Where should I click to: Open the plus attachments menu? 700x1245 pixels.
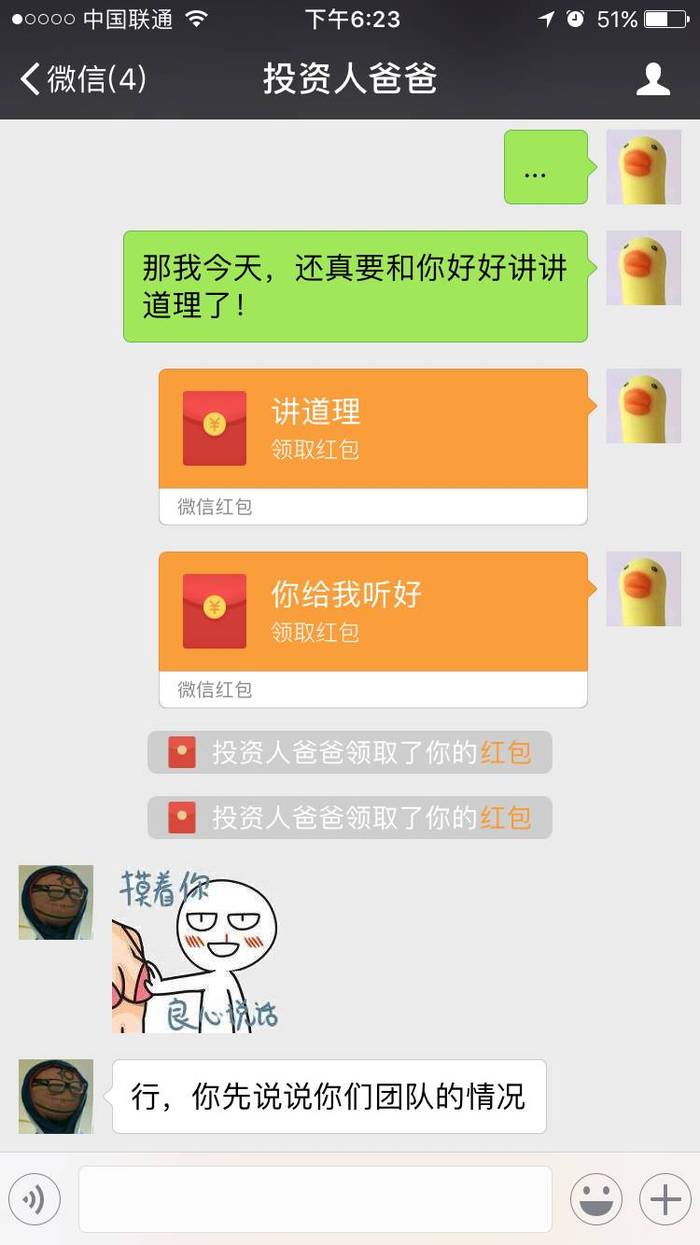click(665, 1199)
